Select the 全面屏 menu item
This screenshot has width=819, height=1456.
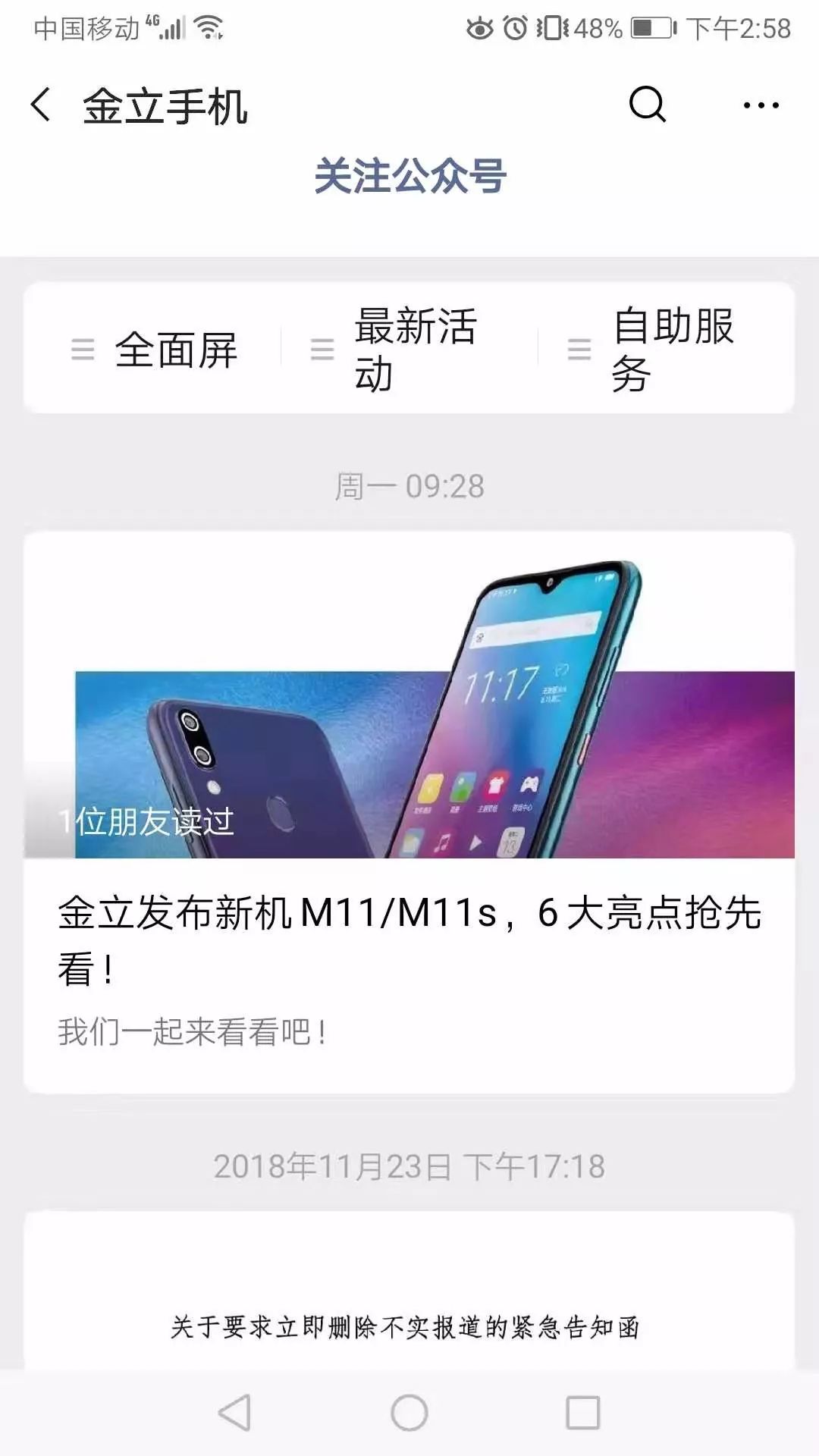pyautogui.click(x=177, y=350)
